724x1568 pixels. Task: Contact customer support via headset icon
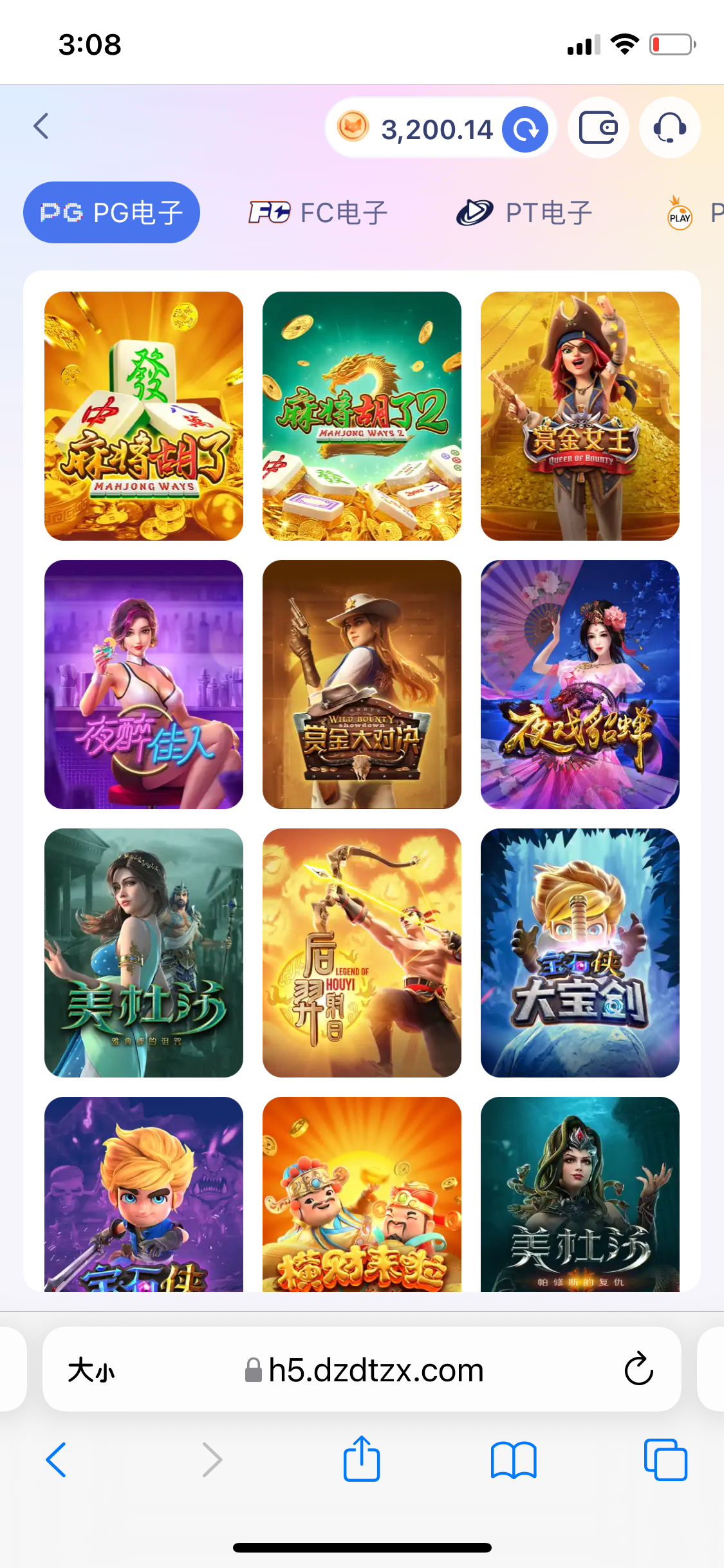[669, 127]
